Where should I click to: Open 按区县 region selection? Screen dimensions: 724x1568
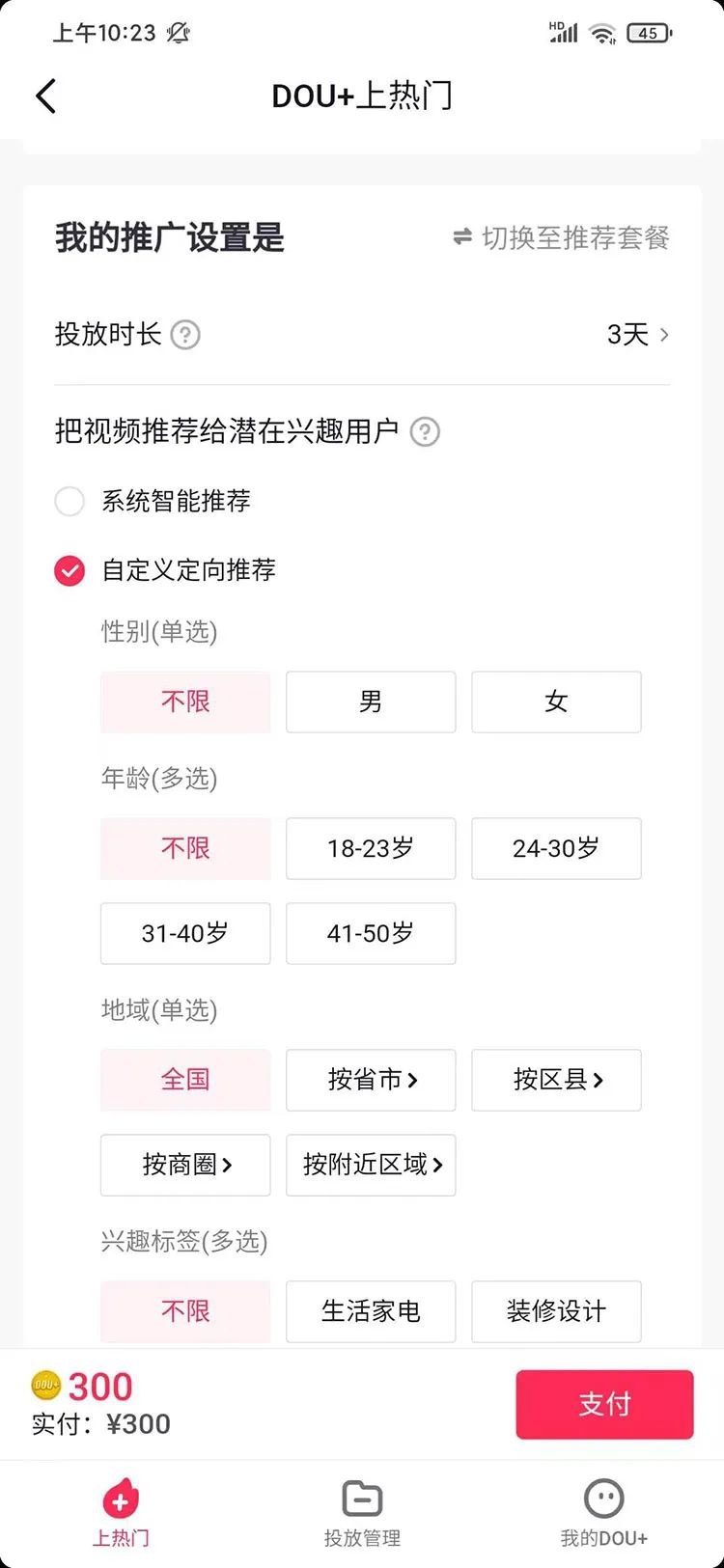556,1080
